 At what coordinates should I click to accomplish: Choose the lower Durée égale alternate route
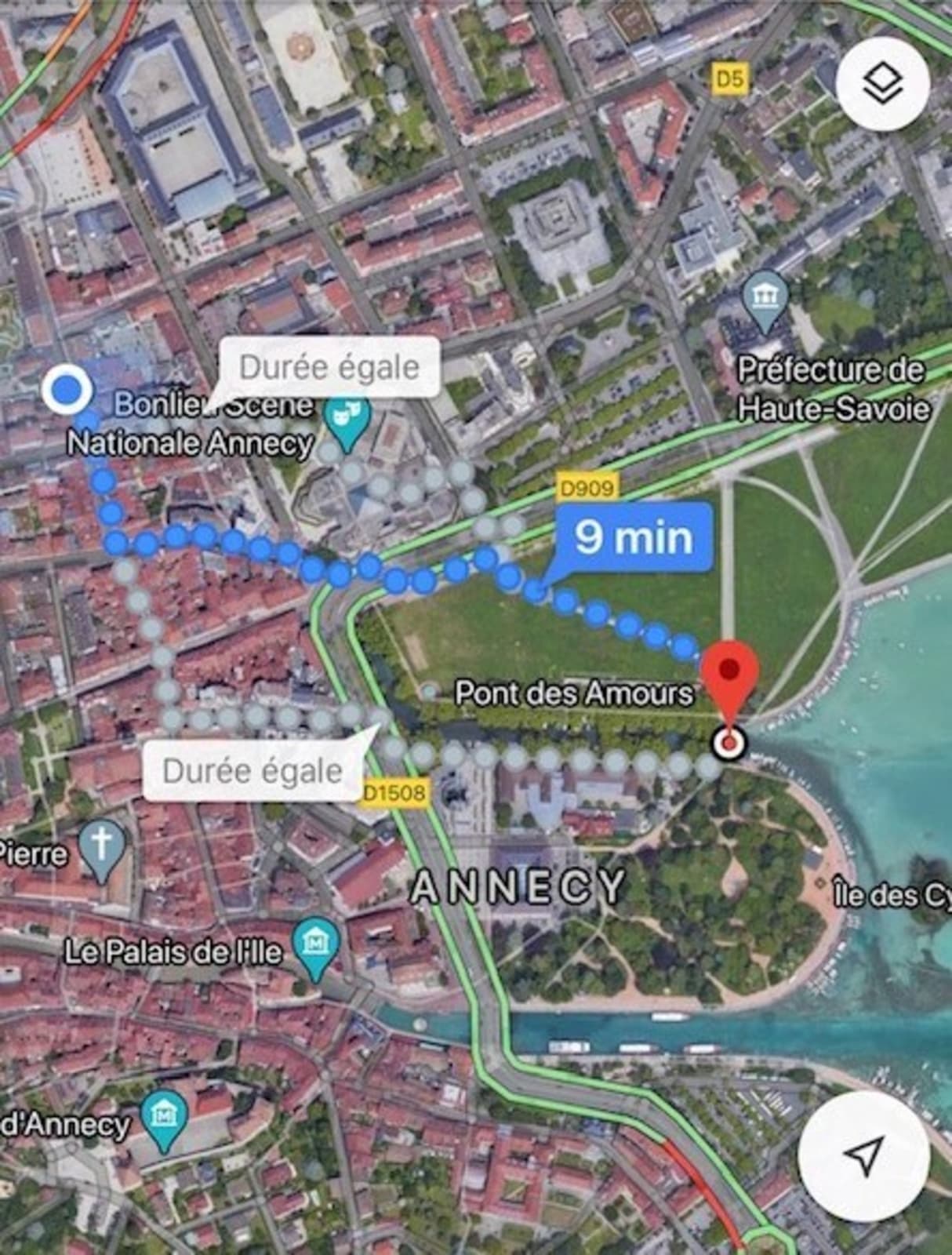coord(253,771)
